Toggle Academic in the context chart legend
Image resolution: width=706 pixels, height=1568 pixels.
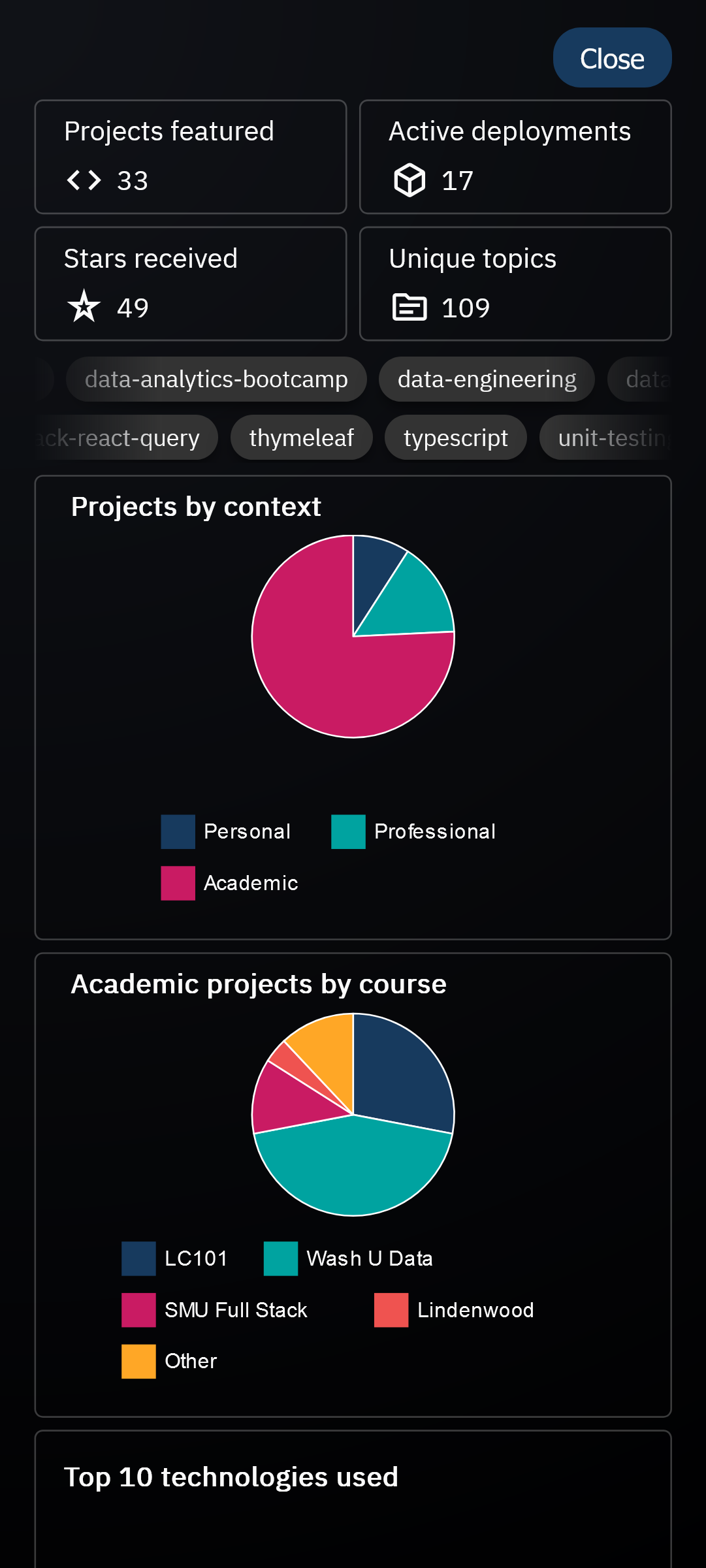coord(229,883)
